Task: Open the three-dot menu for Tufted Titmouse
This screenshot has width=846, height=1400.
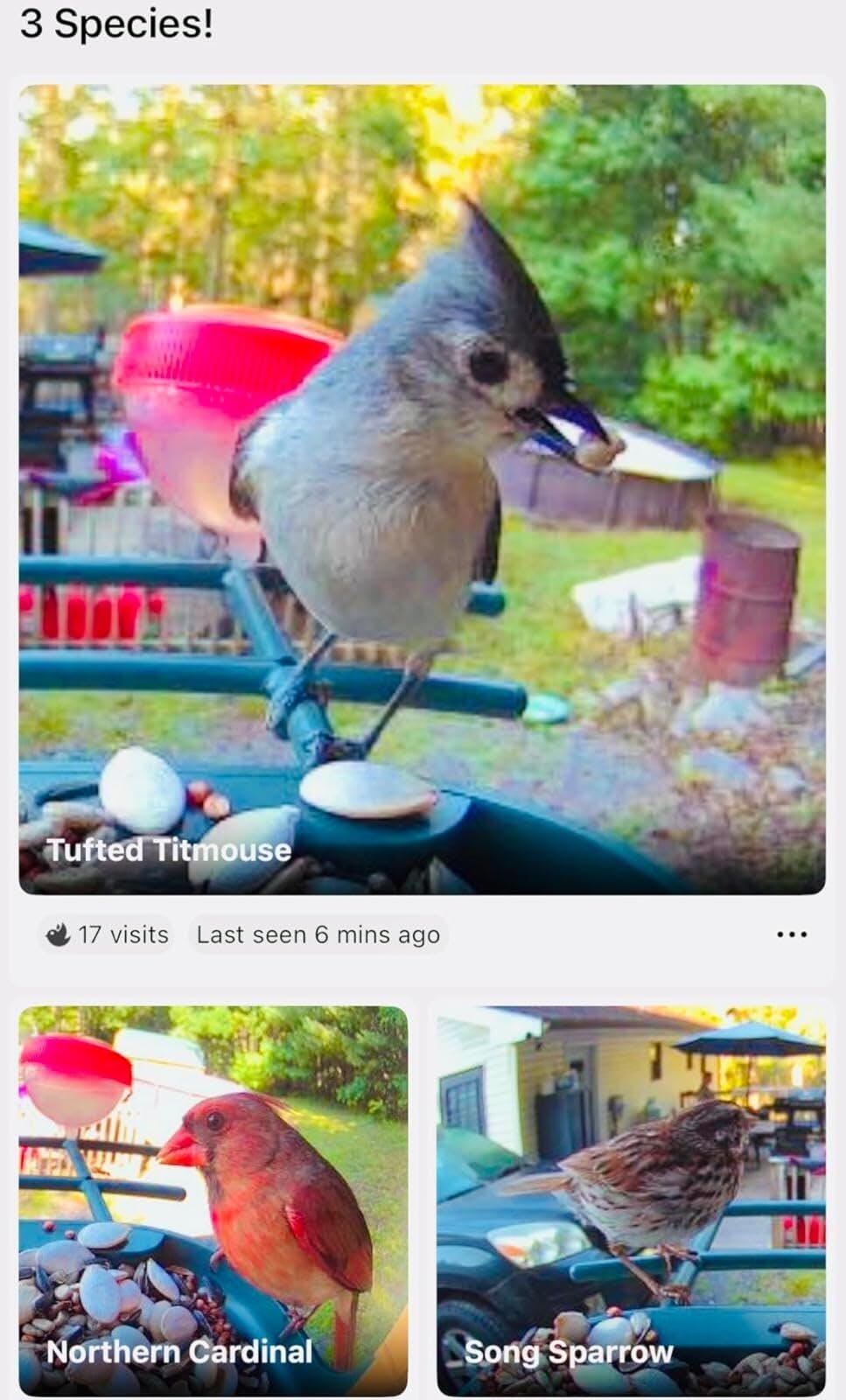Action: 792,934
